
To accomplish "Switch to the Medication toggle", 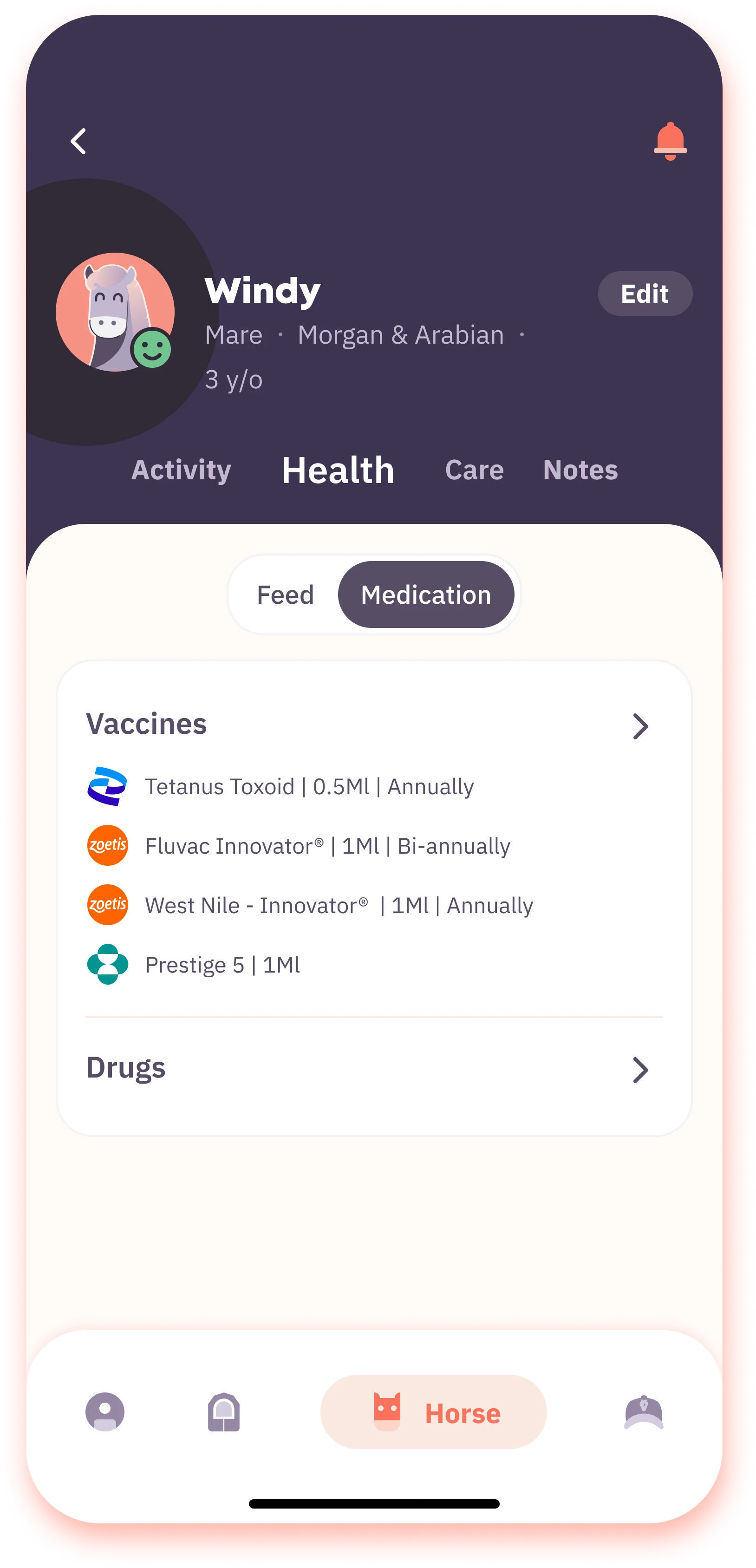I will 426,595.
